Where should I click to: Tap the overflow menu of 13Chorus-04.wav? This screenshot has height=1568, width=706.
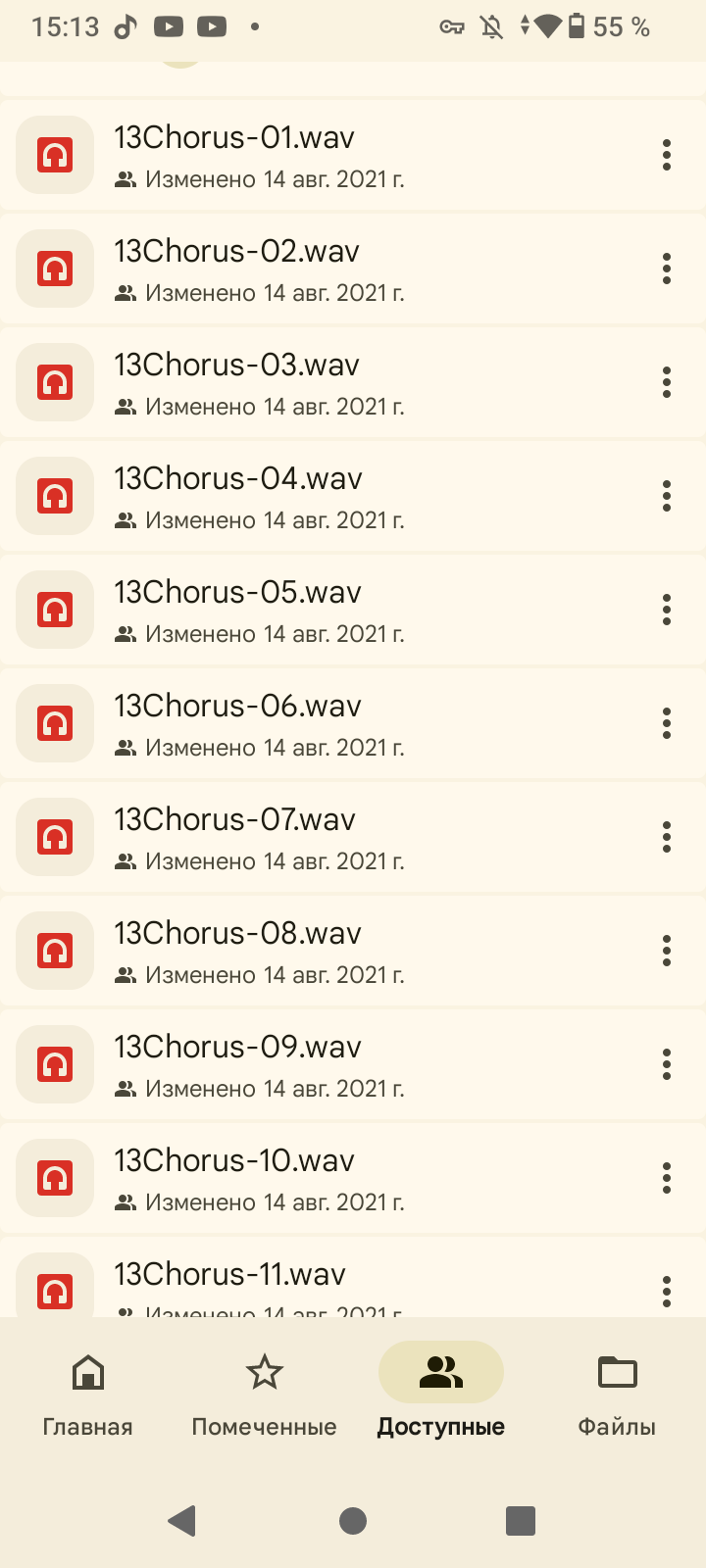pos(667,496)
